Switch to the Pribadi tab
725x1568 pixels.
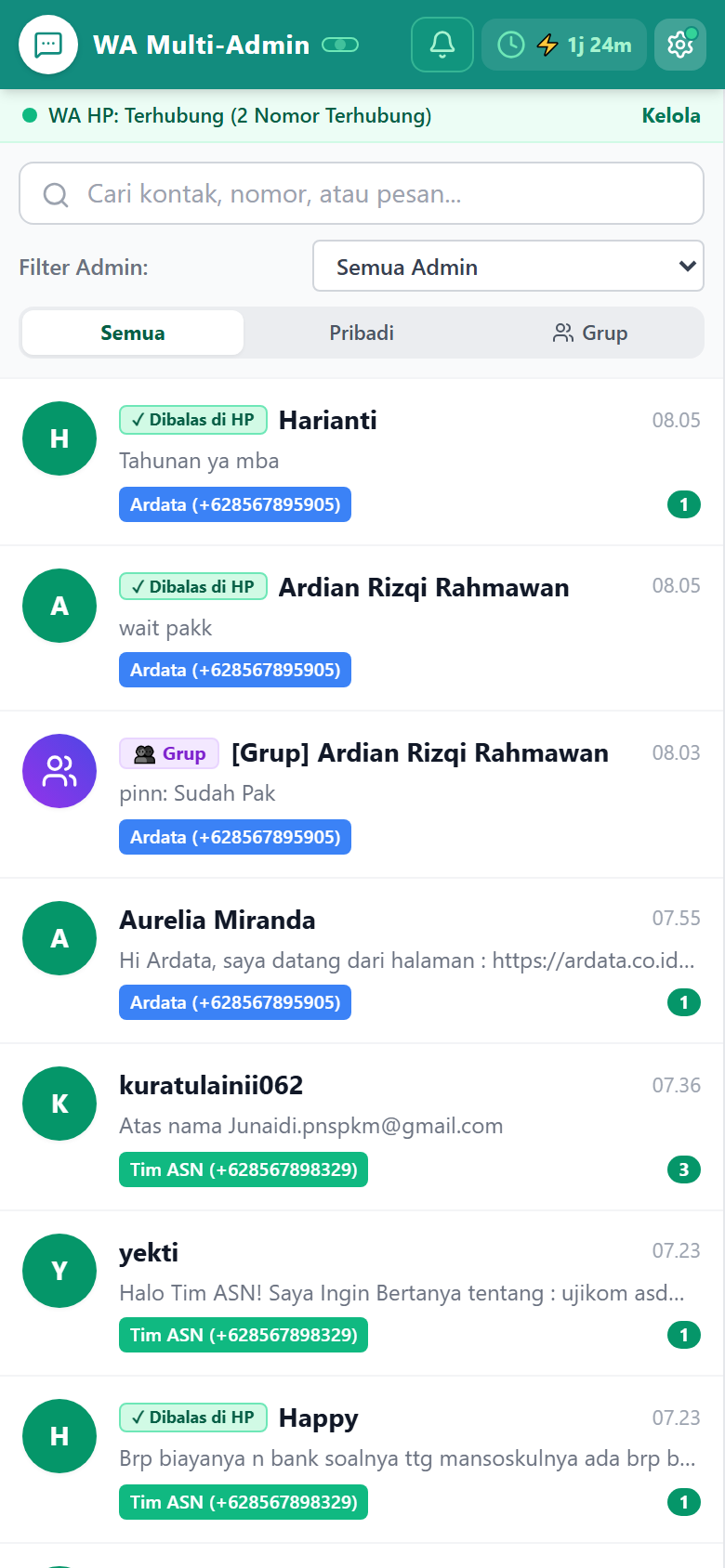coord(362,333)
